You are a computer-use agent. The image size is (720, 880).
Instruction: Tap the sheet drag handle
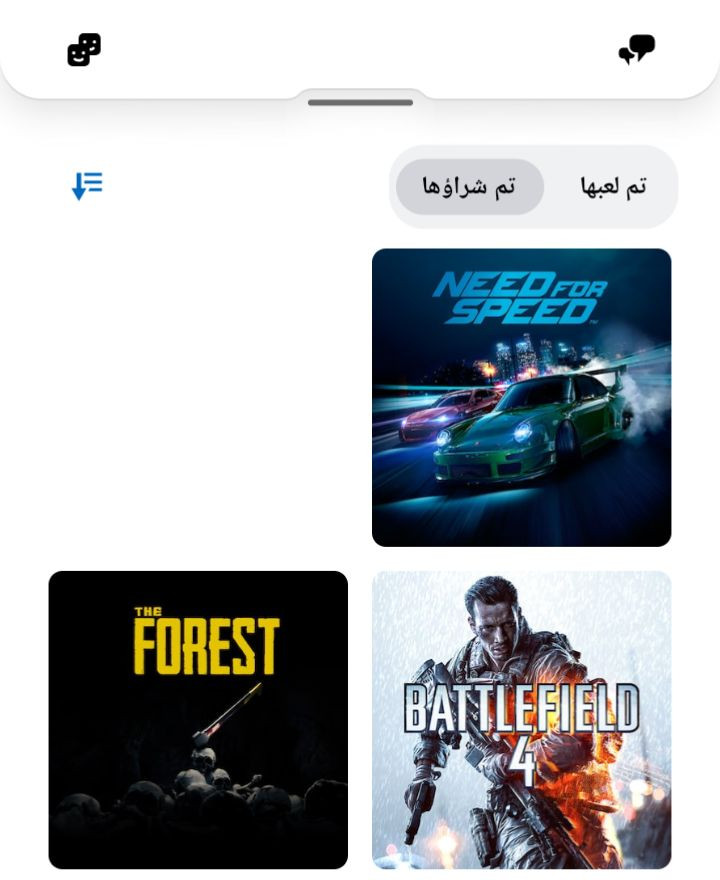click(360, 102)
